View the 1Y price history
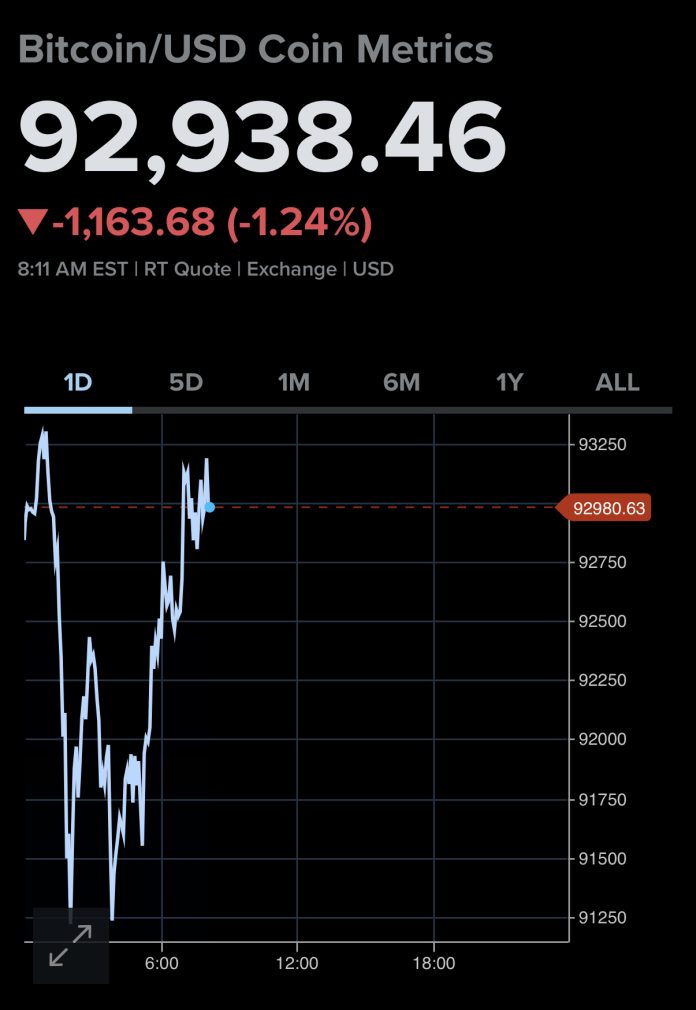696x1010 pixels. click(x=510, y=383)
